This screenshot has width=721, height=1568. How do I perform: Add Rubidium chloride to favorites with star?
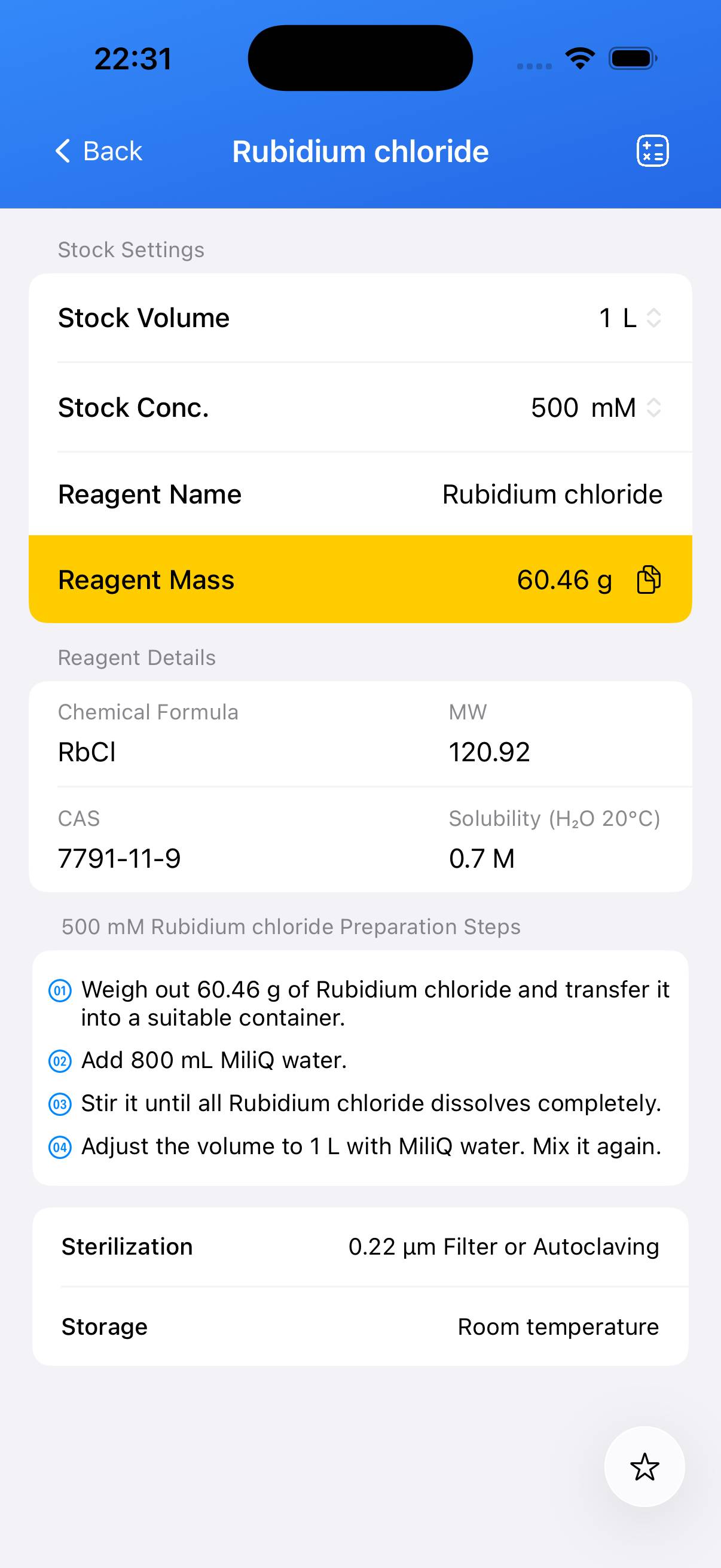(644, 1467)
